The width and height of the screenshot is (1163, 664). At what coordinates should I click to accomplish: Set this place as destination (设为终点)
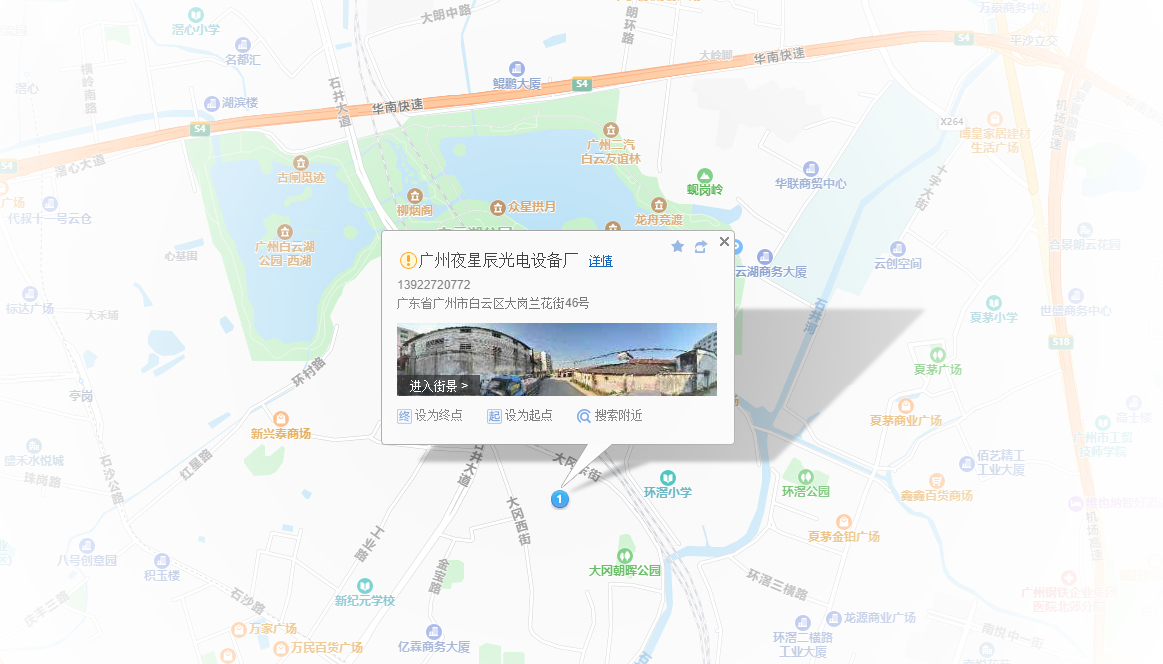430,416
